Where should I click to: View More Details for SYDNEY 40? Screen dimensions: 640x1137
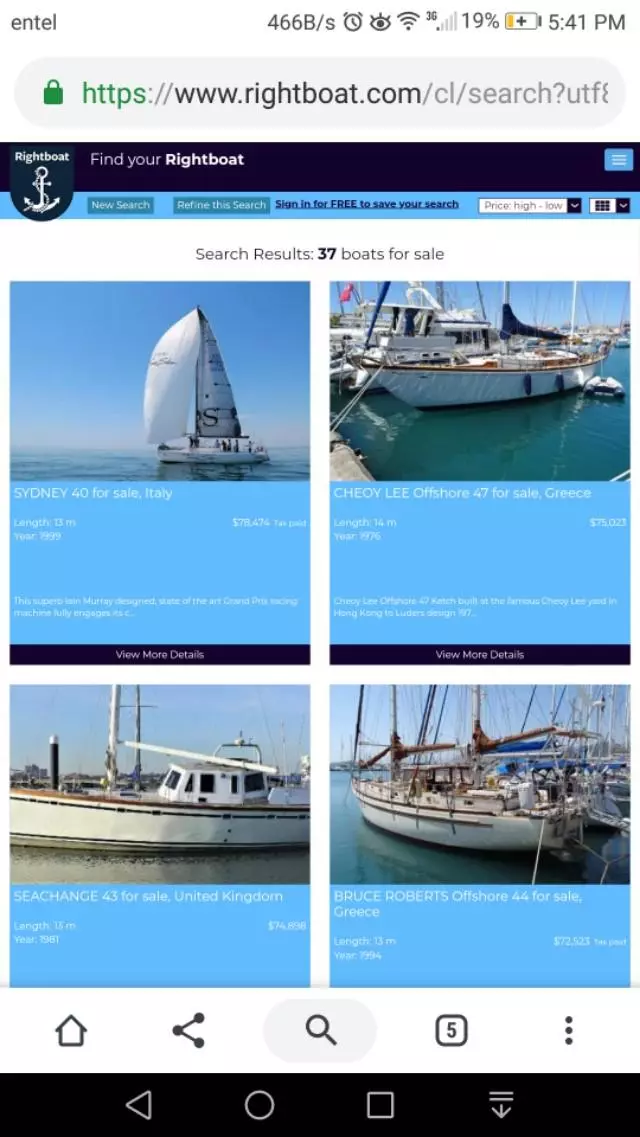click(159, 654)
